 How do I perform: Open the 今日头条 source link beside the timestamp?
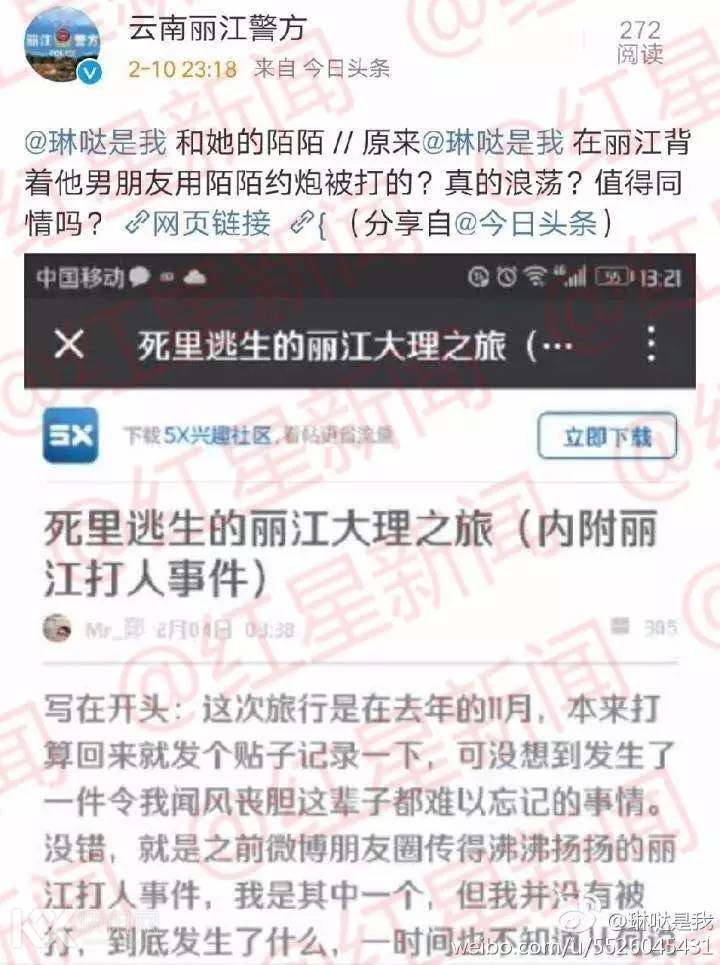click(346, 69)
